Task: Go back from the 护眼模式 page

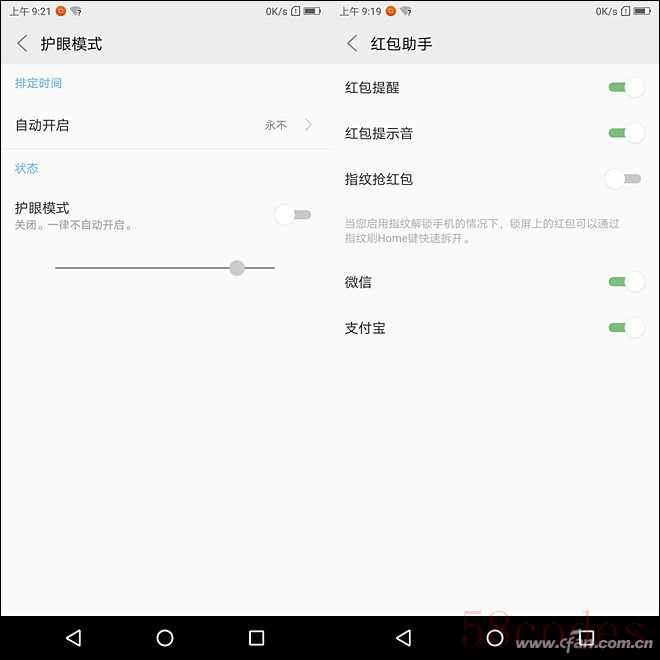Action: pos(23,44)
